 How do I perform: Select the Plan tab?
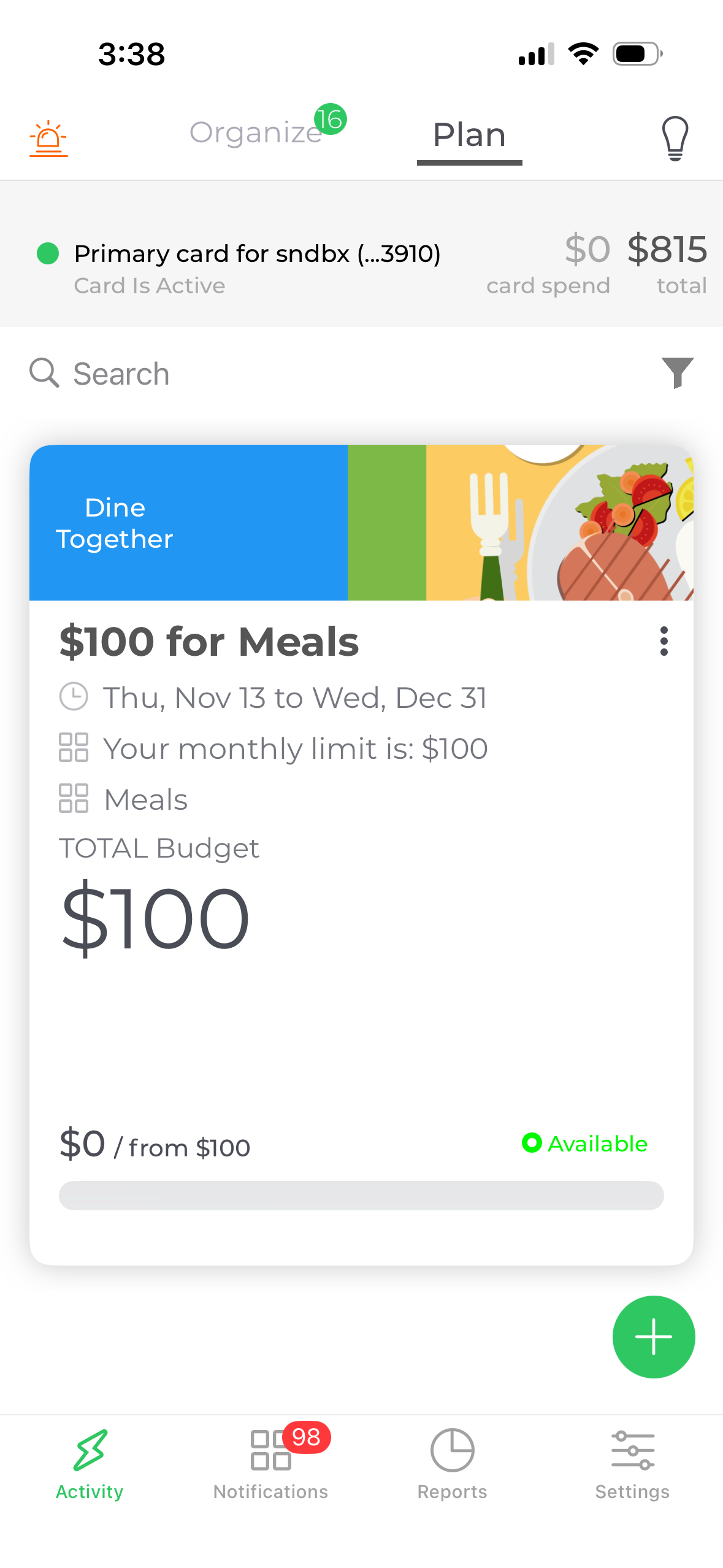tap(469, 135)
